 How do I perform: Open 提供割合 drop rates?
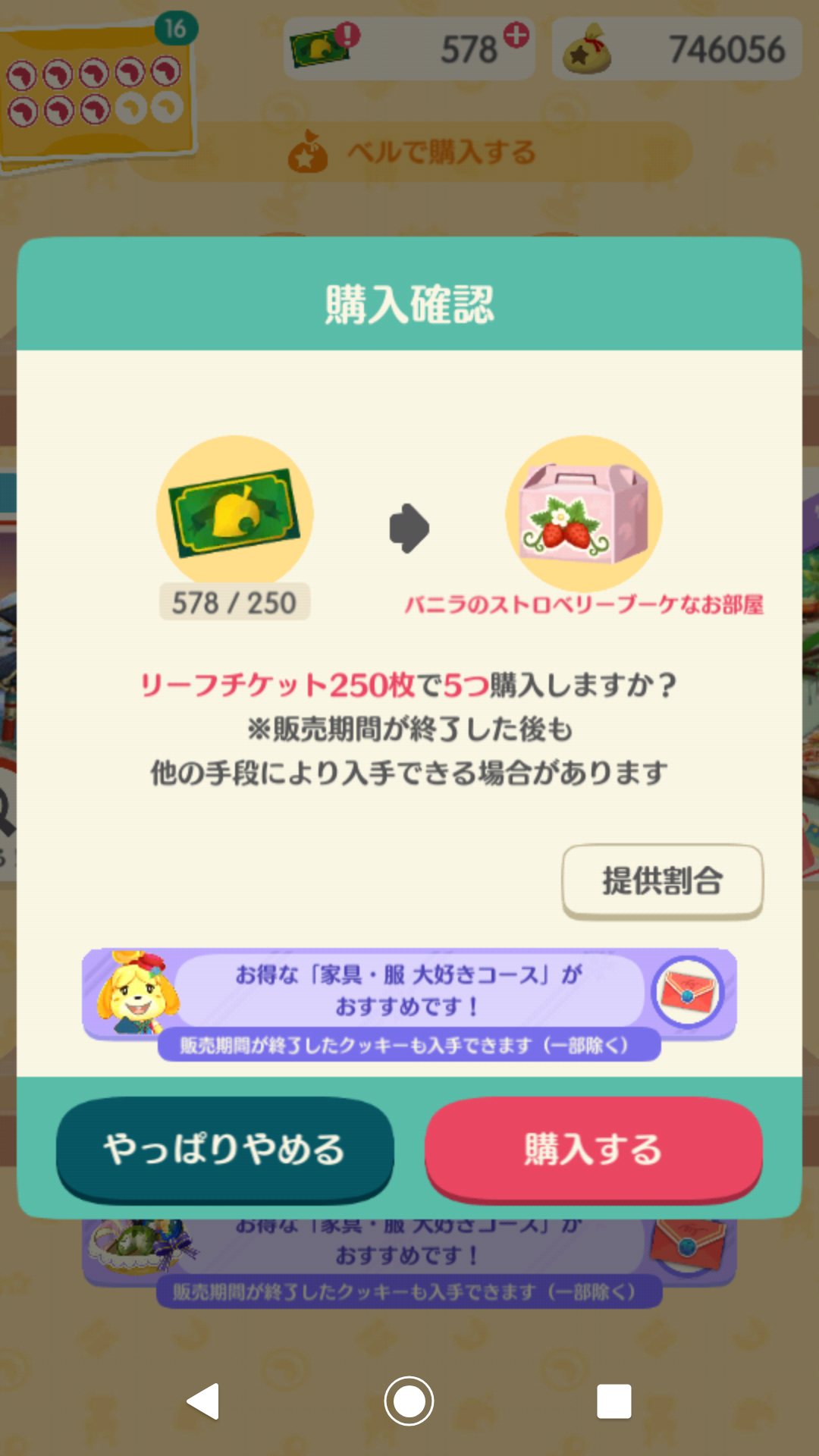click(662, 881)
